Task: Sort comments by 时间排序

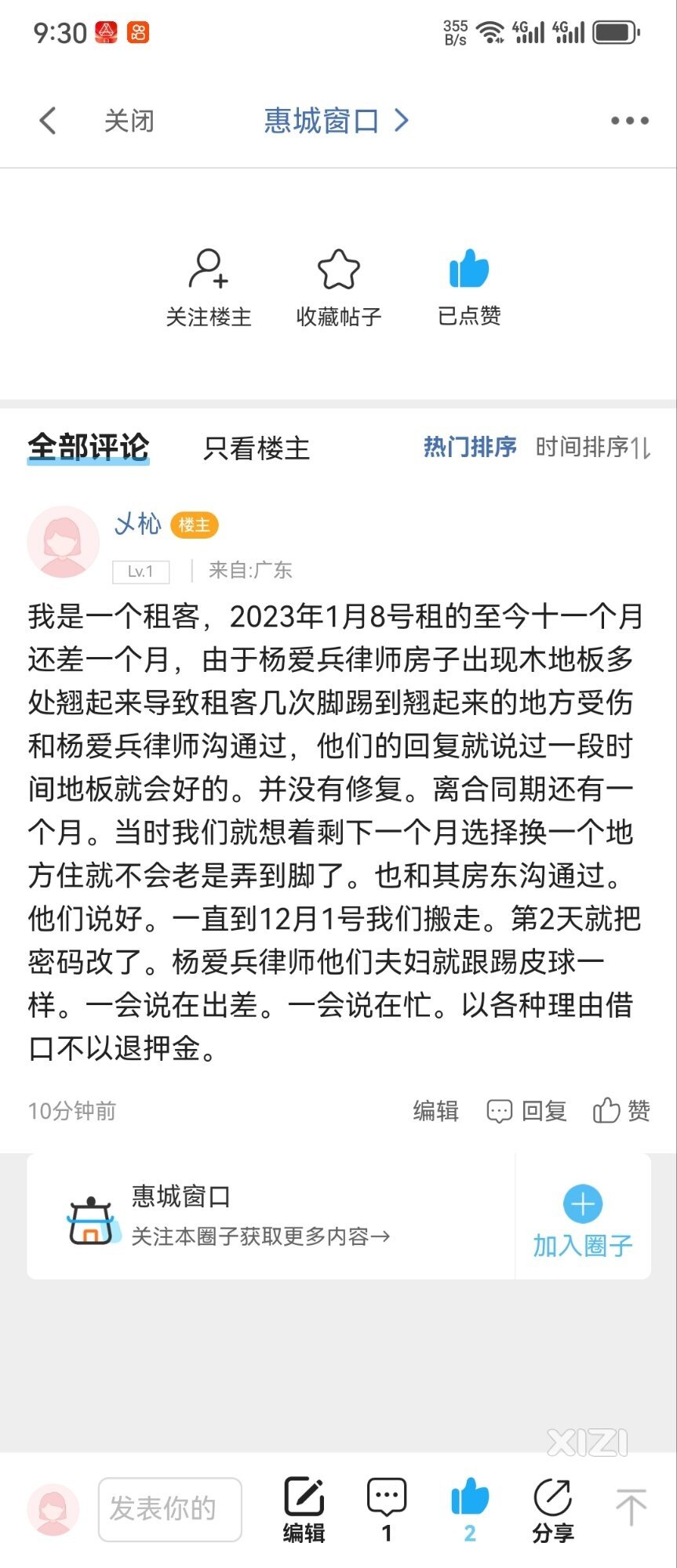Action: [x=592, y=447]
